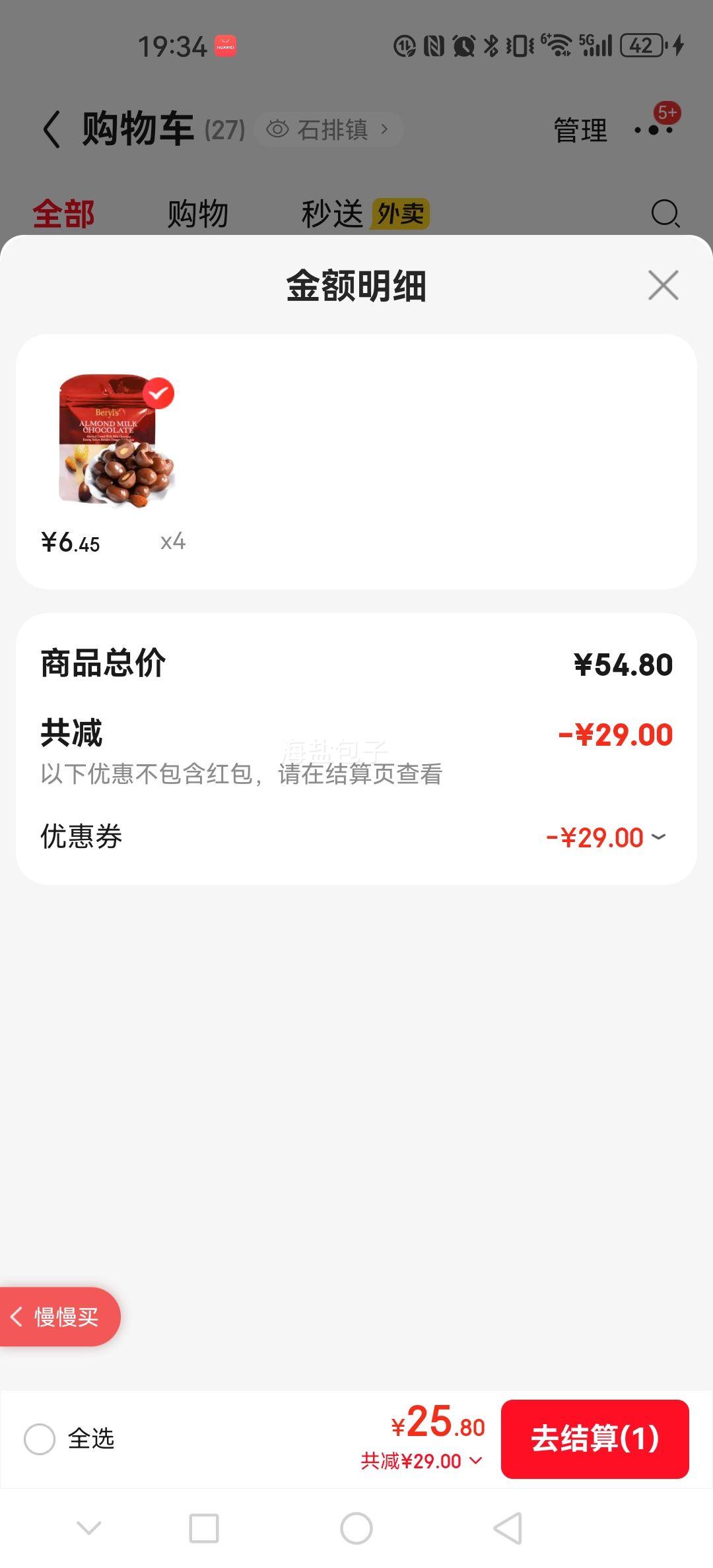The width and height of the screenshot is (713, 1568).
Task: Collapse the 共减¥29.00 summary
Action: point(421,1461)
